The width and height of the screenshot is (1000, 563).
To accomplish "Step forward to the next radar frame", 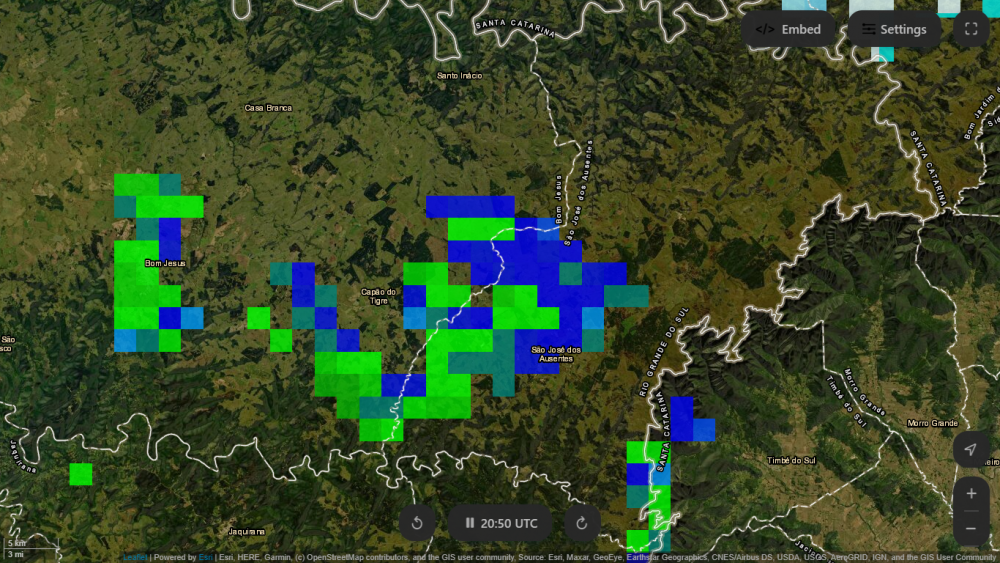I will (582, 522).
